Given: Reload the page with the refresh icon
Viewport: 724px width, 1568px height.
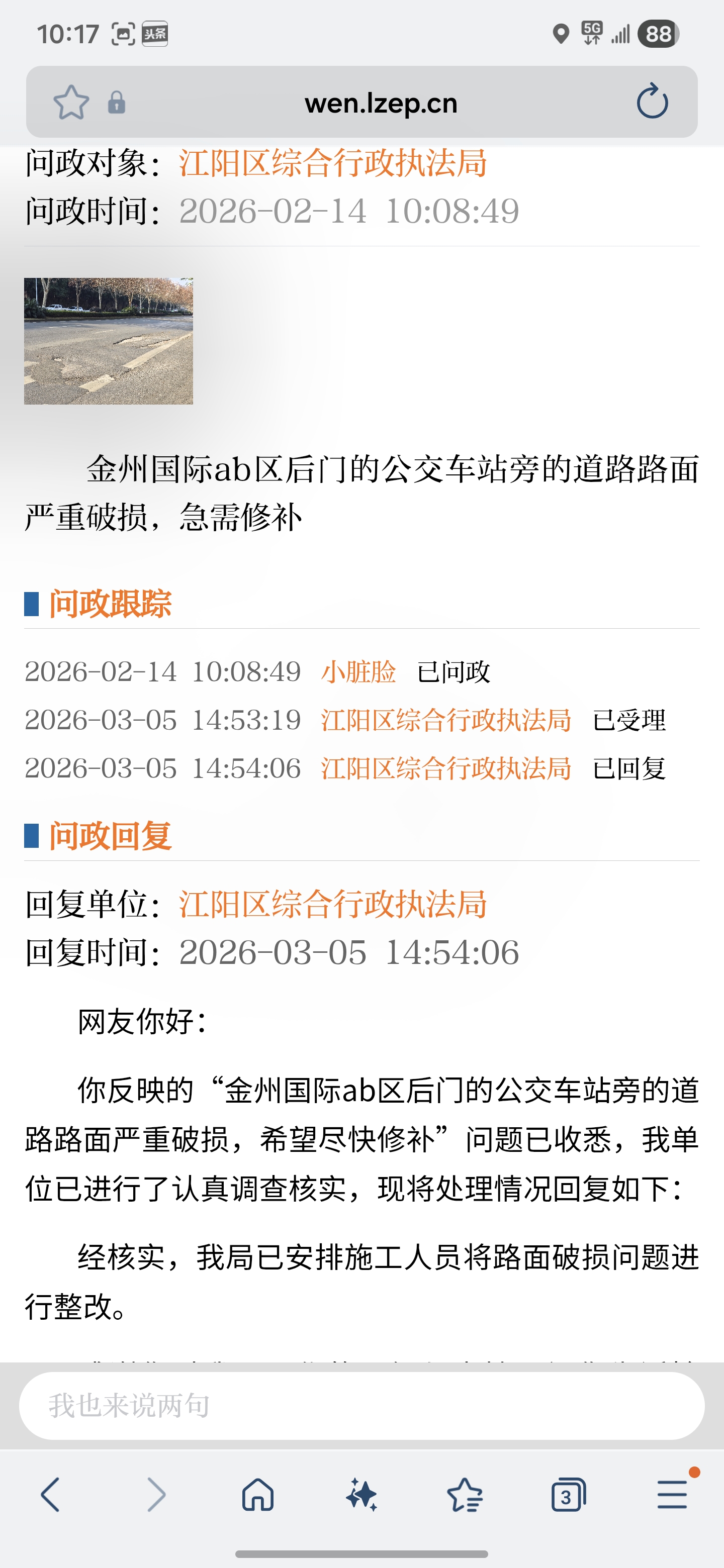Looking at the screenshot, I should (652, 102).
